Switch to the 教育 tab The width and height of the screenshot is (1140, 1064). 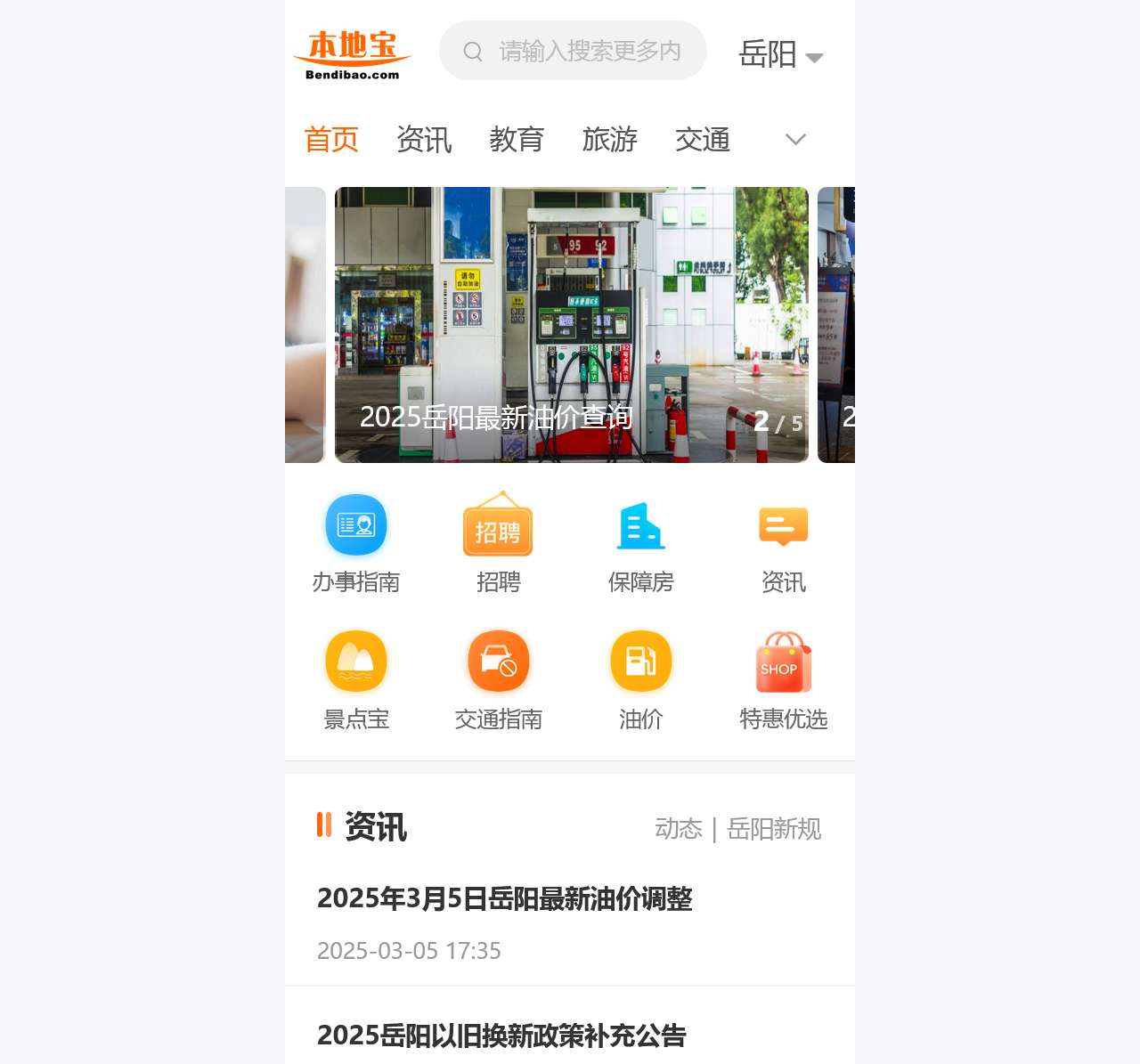517,140
